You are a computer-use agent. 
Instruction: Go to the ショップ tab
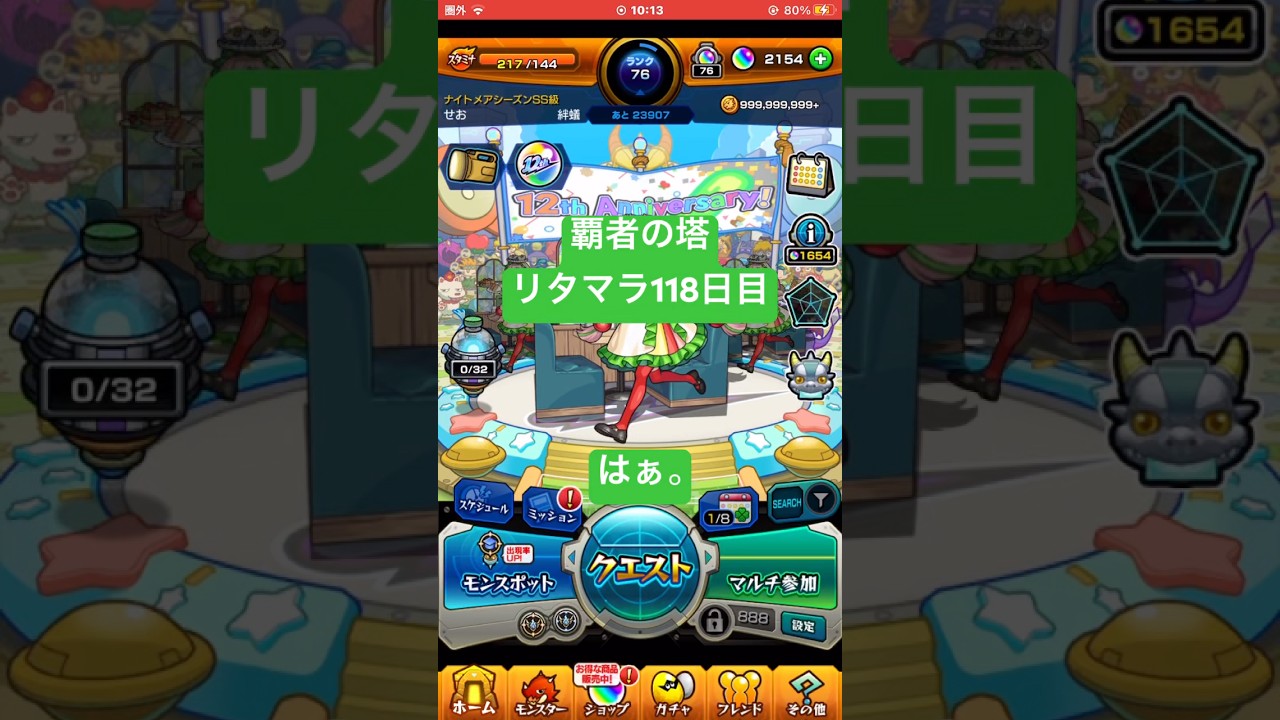pos(606,693)
